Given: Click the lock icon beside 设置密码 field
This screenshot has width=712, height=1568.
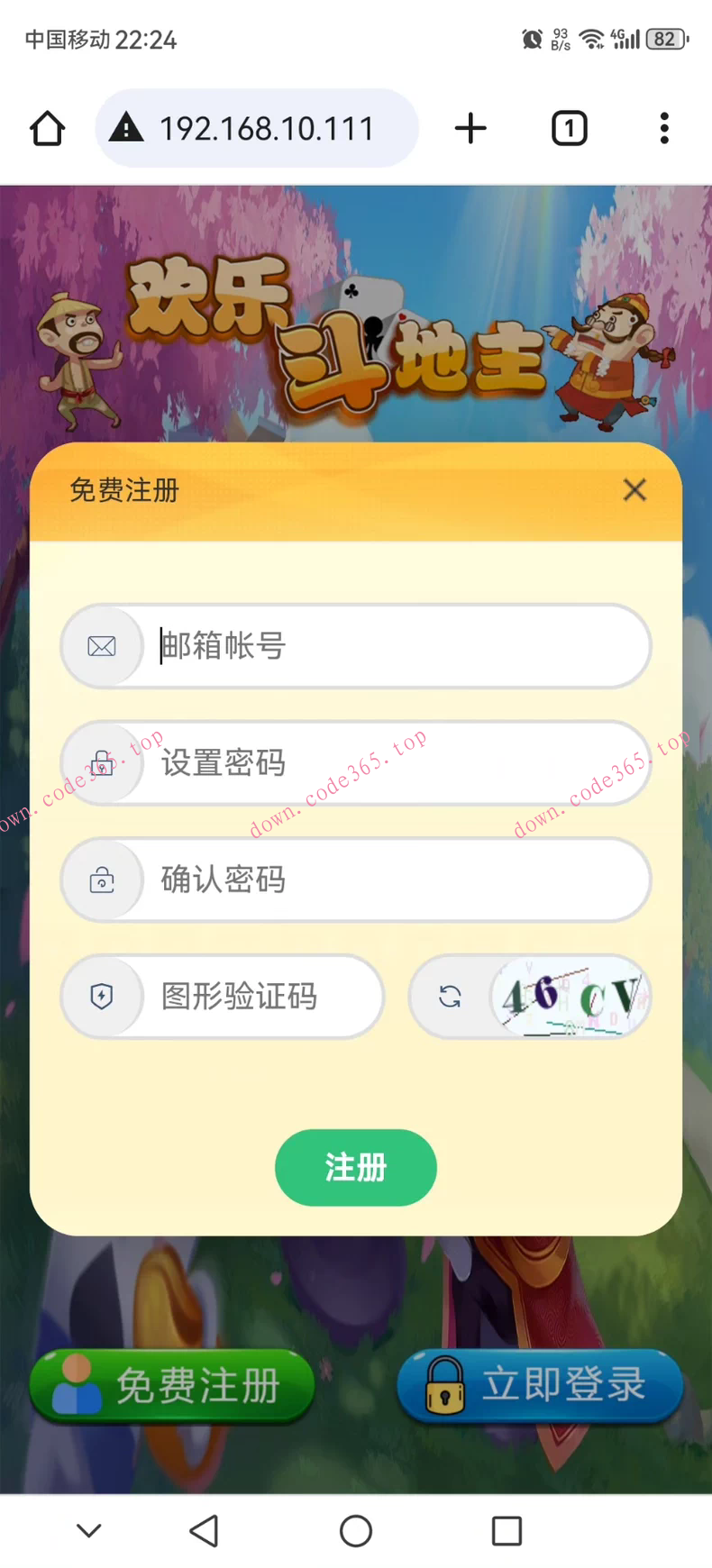Looking at the screenshot, I should click(x=101, y=763).
